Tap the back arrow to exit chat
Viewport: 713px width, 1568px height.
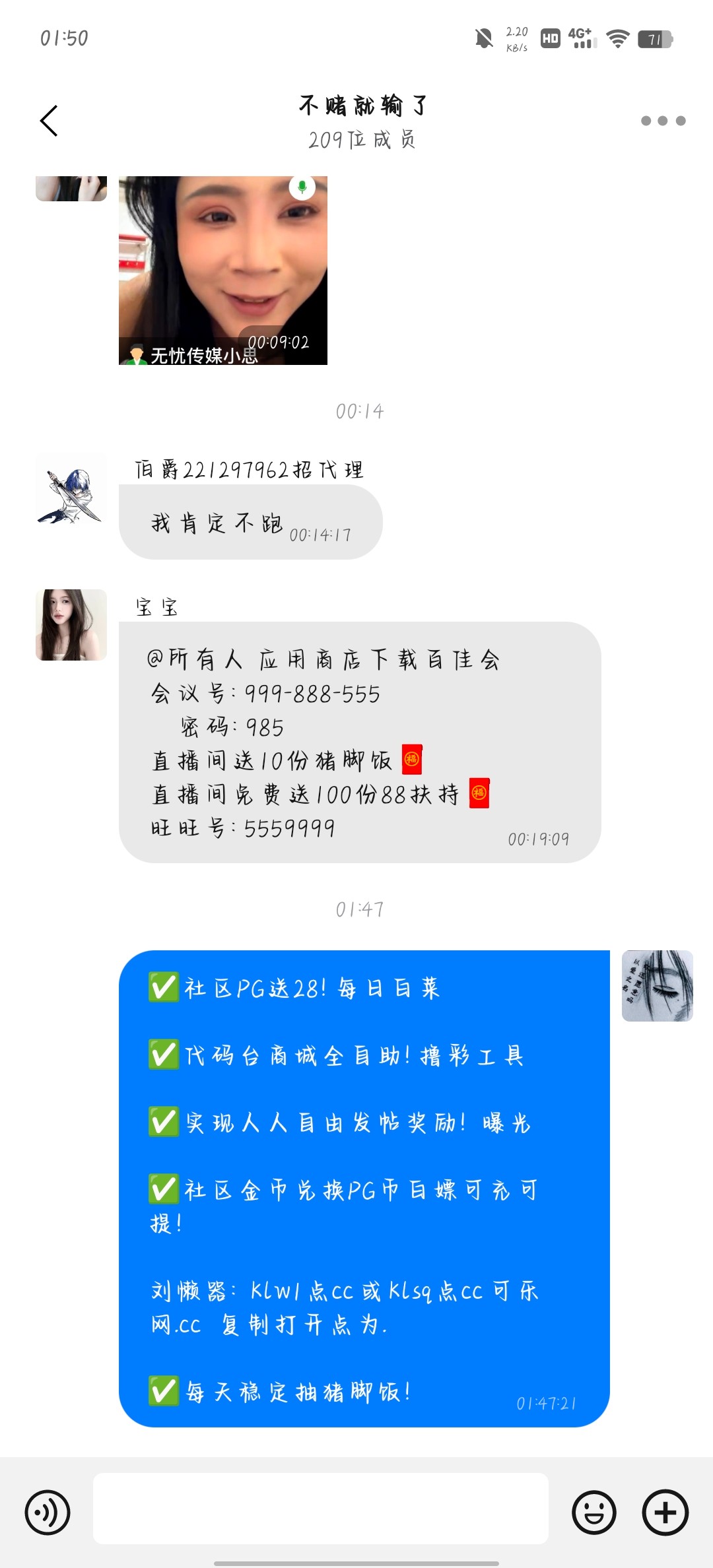[48, 121]
